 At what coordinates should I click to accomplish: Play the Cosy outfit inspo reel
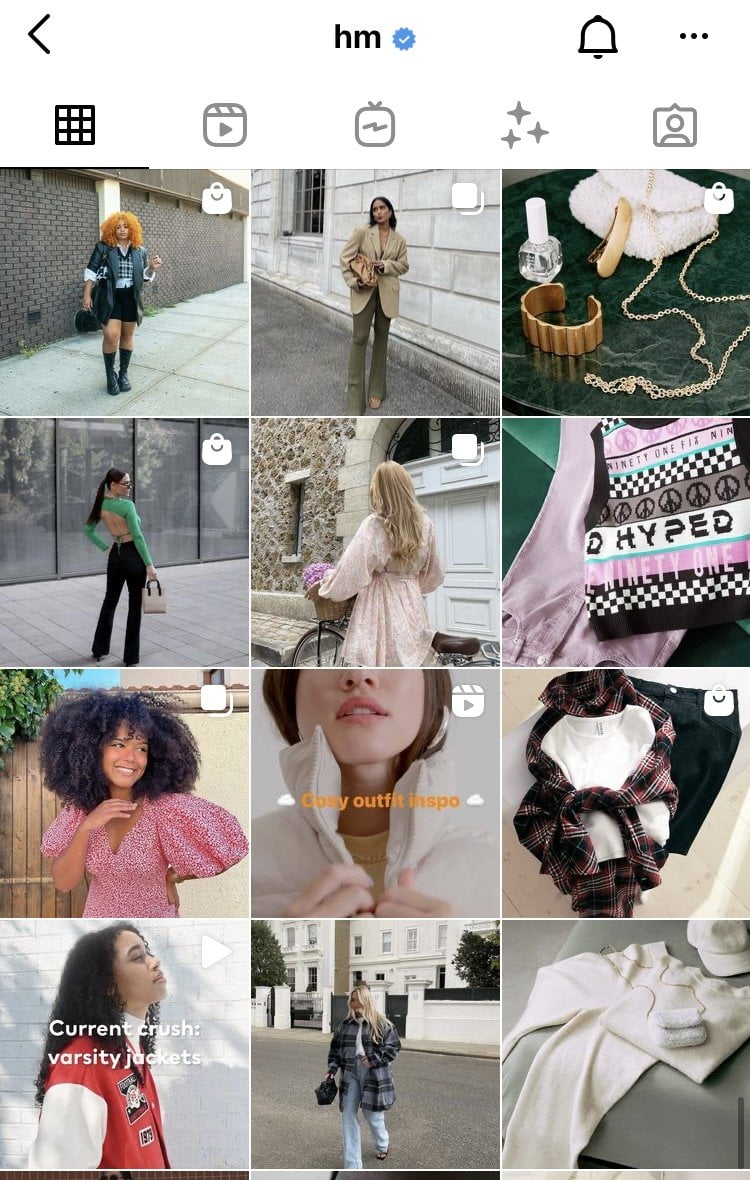coord(375,793)
